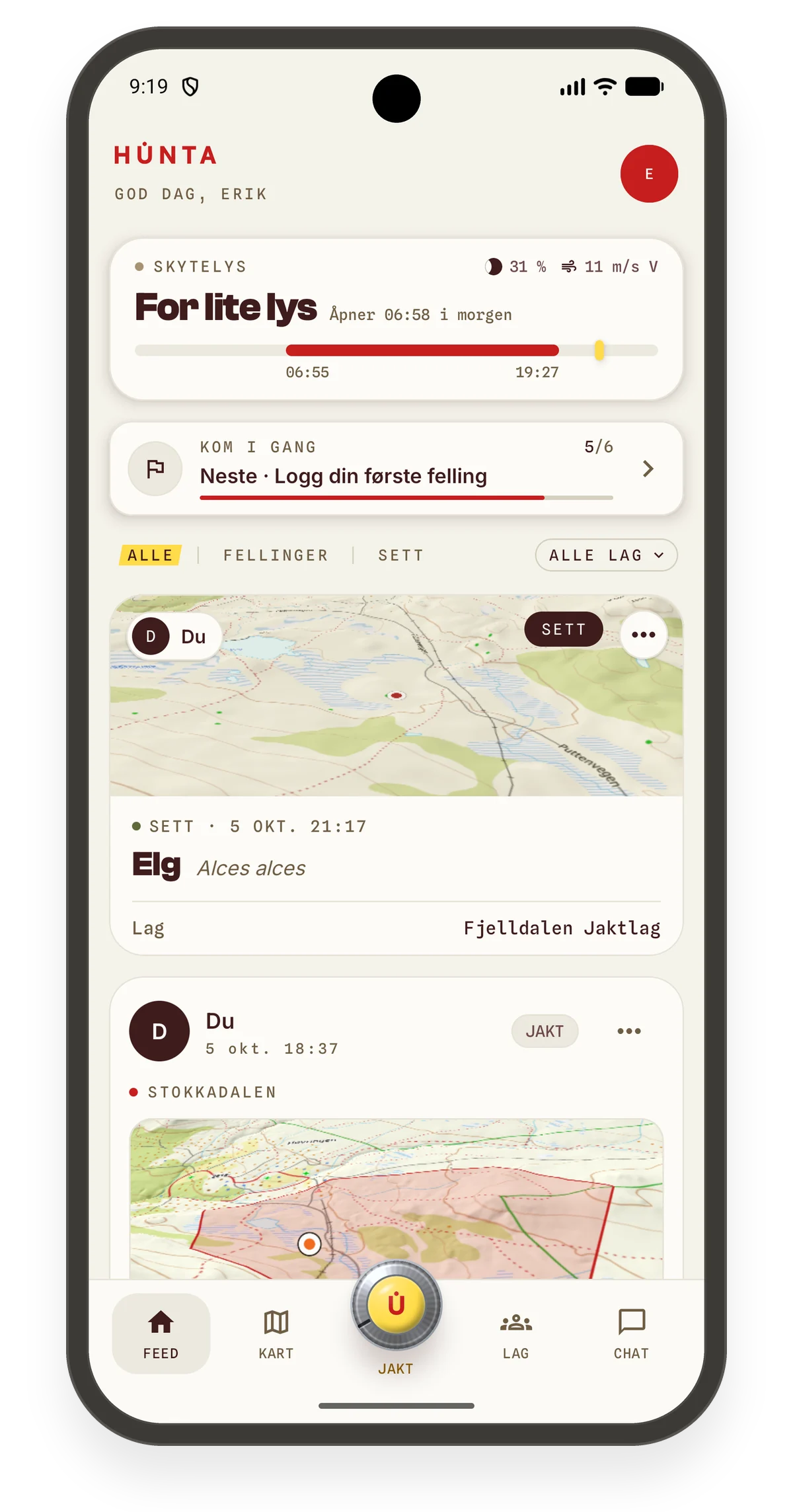
Task: Start a hunt with the Jakt dial
Action: (397, 1305)
